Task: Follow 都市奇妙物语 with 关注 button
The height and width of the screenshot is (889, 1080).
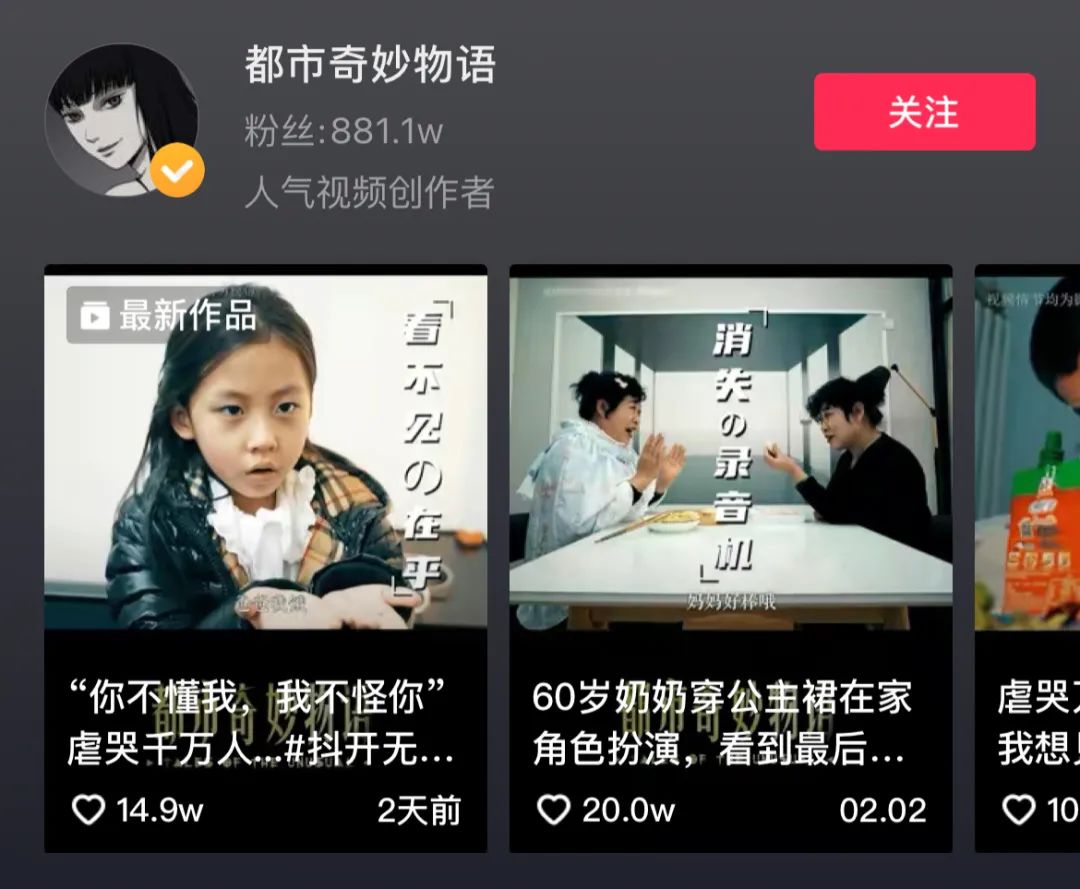Action: 924,112
